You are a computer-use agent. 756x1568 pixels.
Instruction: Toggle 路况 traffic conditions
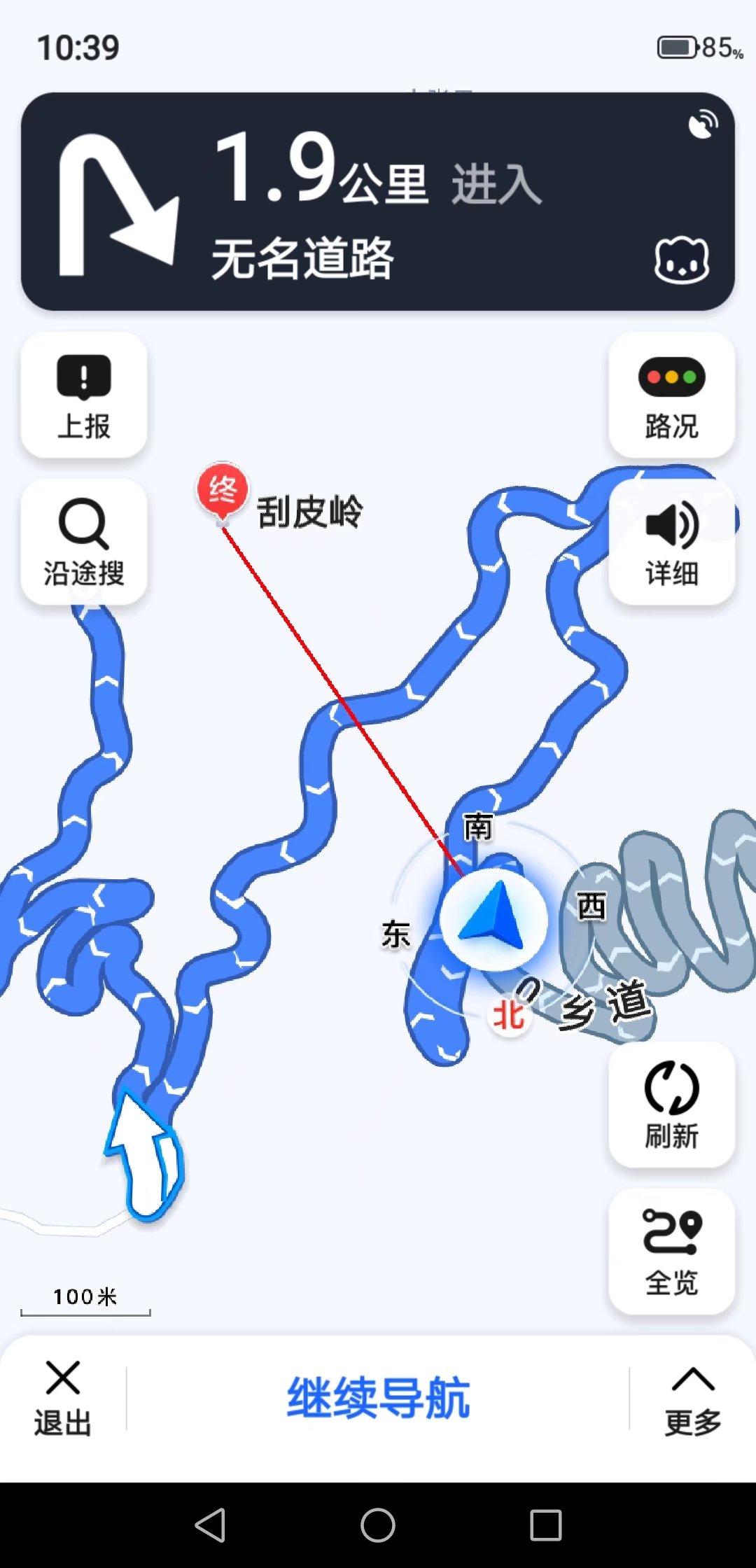(671, 396)
